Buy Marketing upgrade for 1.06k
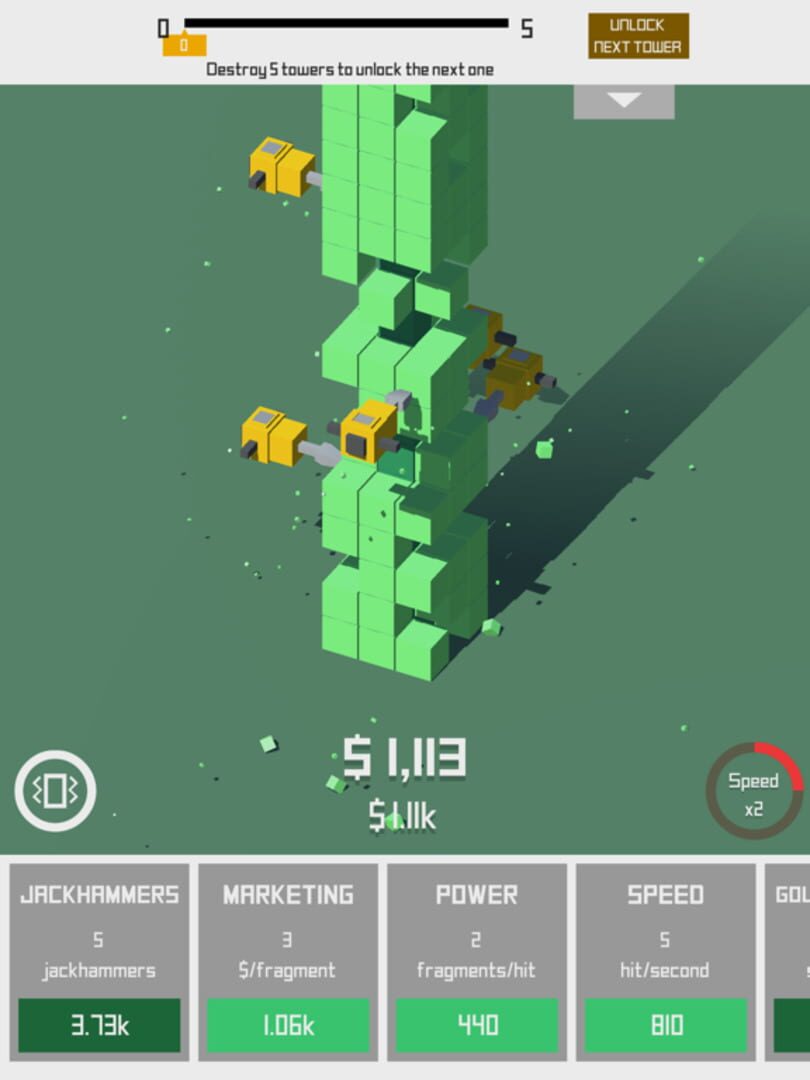 (288, 1024)
